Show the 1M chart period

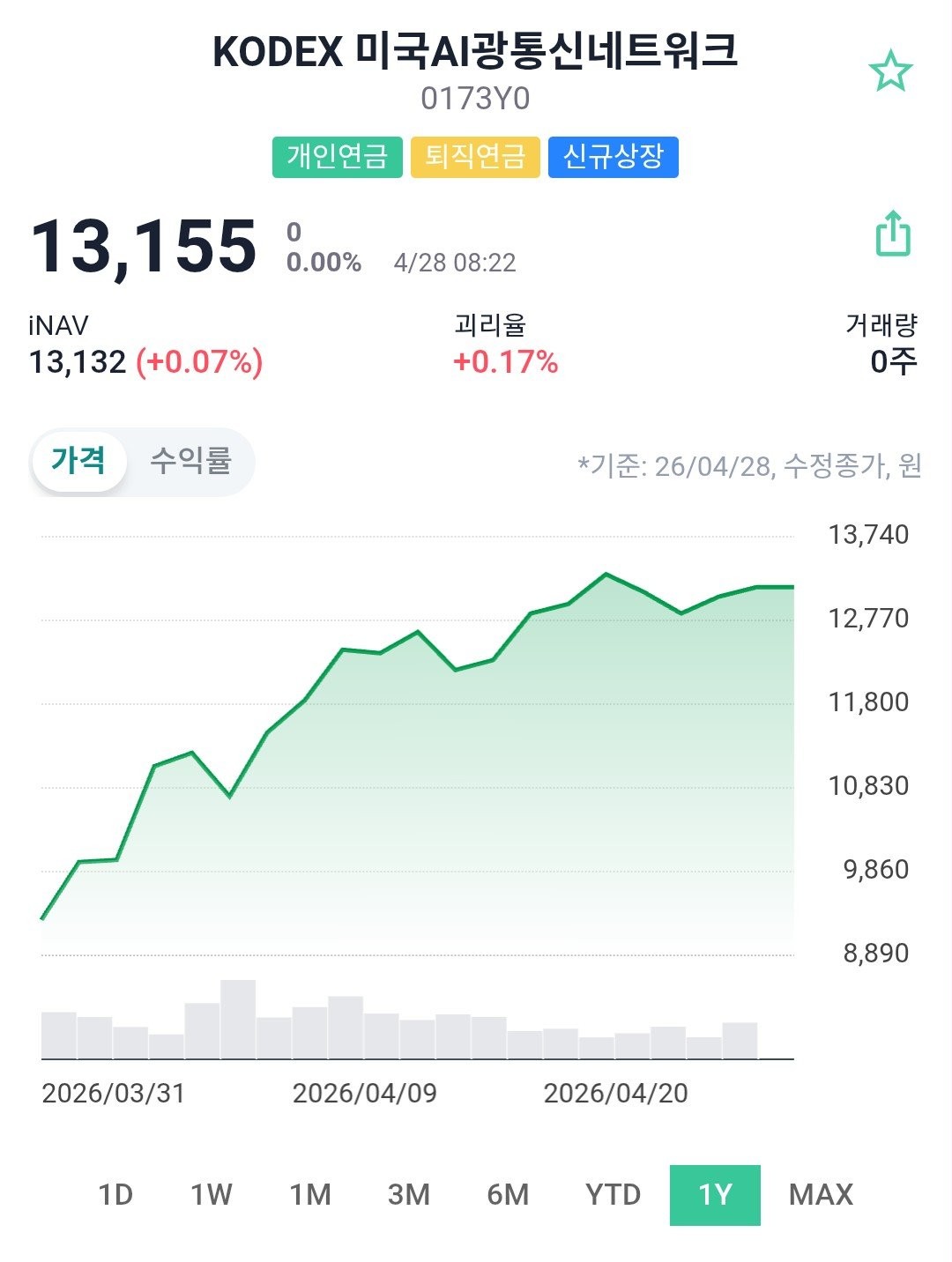point(310,1194)
